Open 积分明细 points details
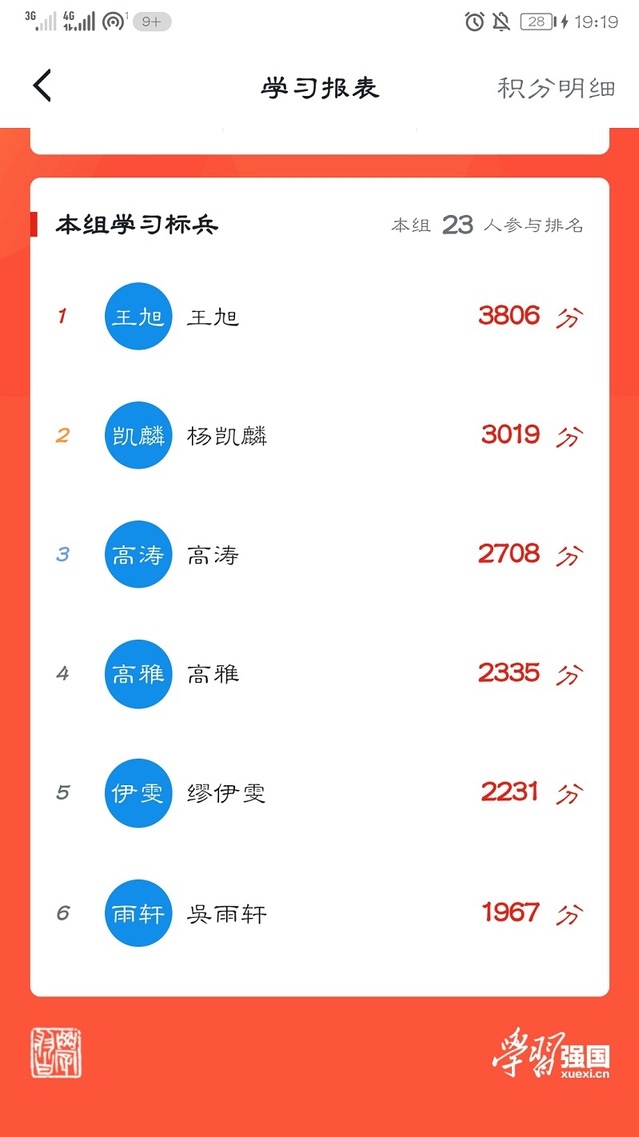The height and width of the screenshot is (1137, 639). [555, 88]
